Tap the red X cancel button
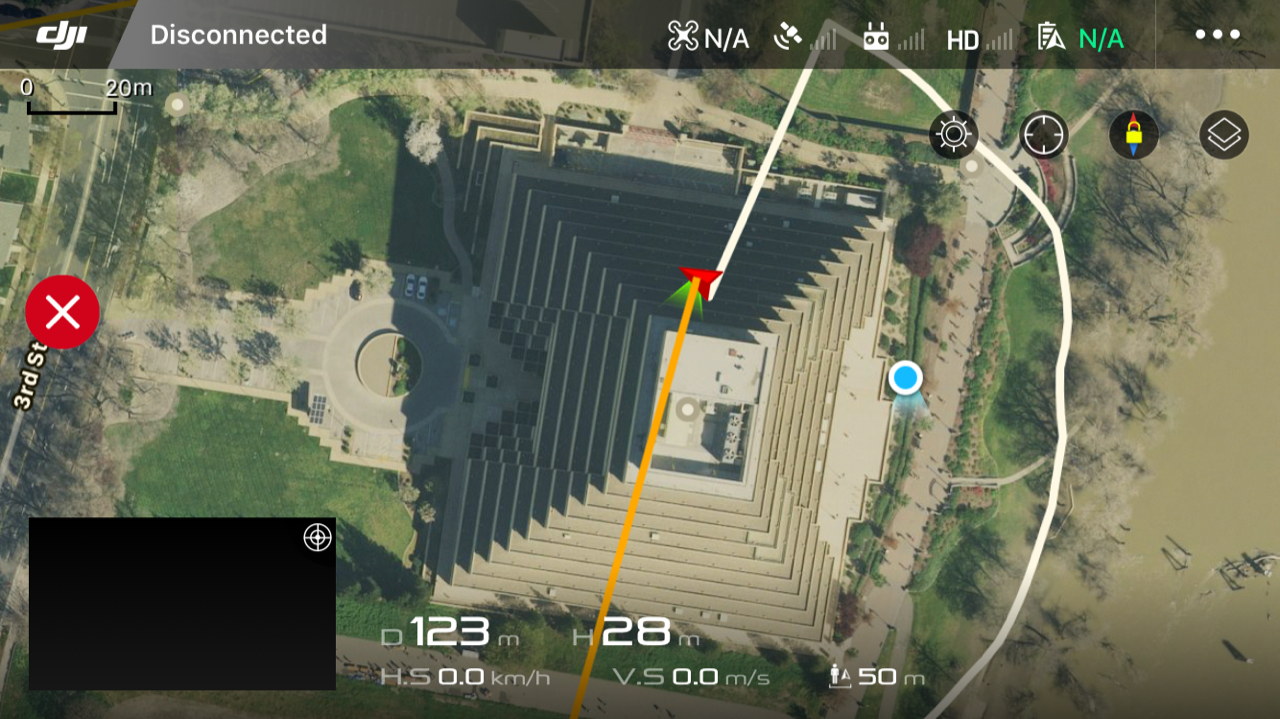The image size is (1280, 719). coord(63,313)
